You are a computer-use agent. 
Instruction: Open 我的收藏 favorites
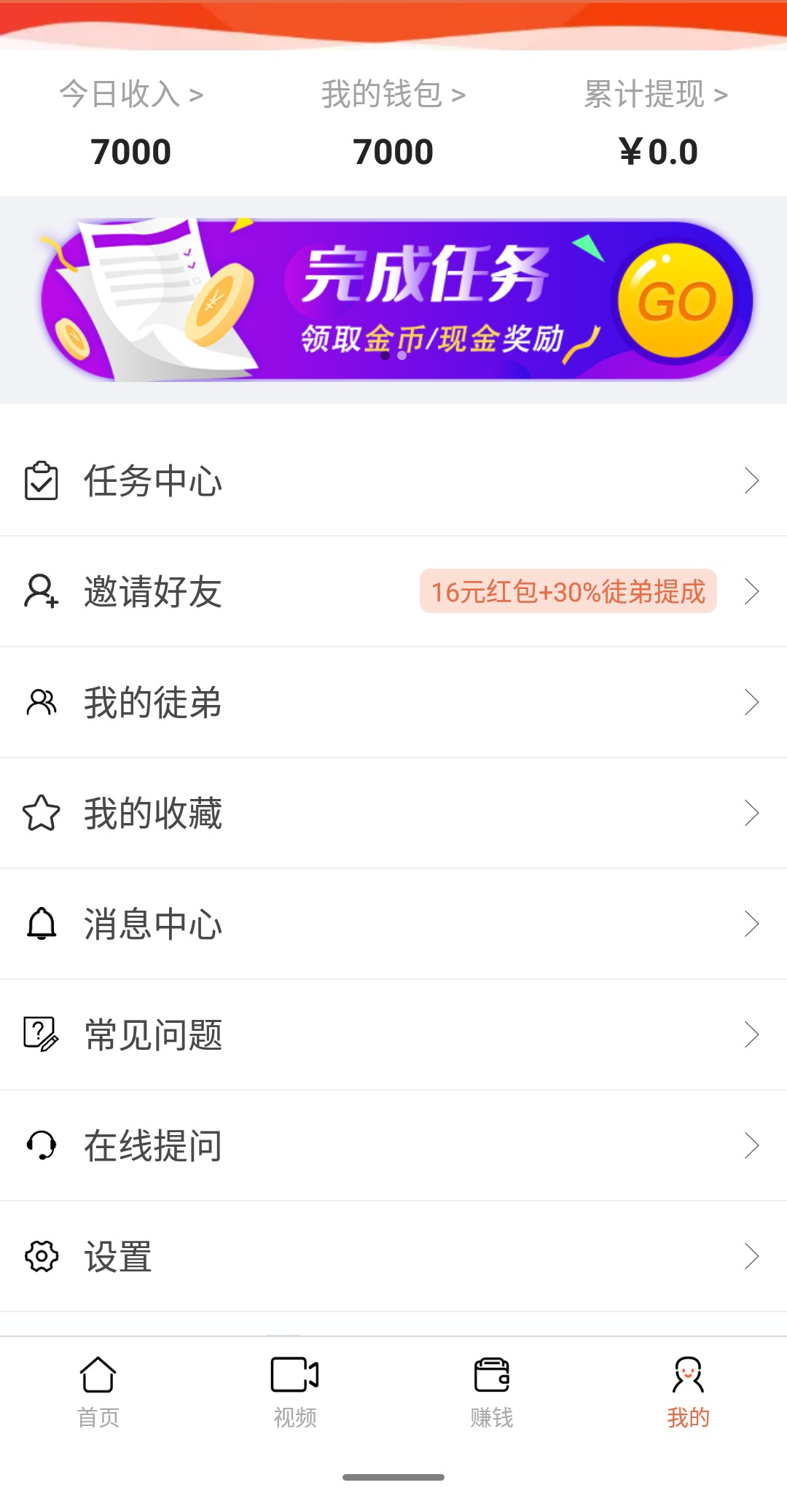tap(393, 813)
